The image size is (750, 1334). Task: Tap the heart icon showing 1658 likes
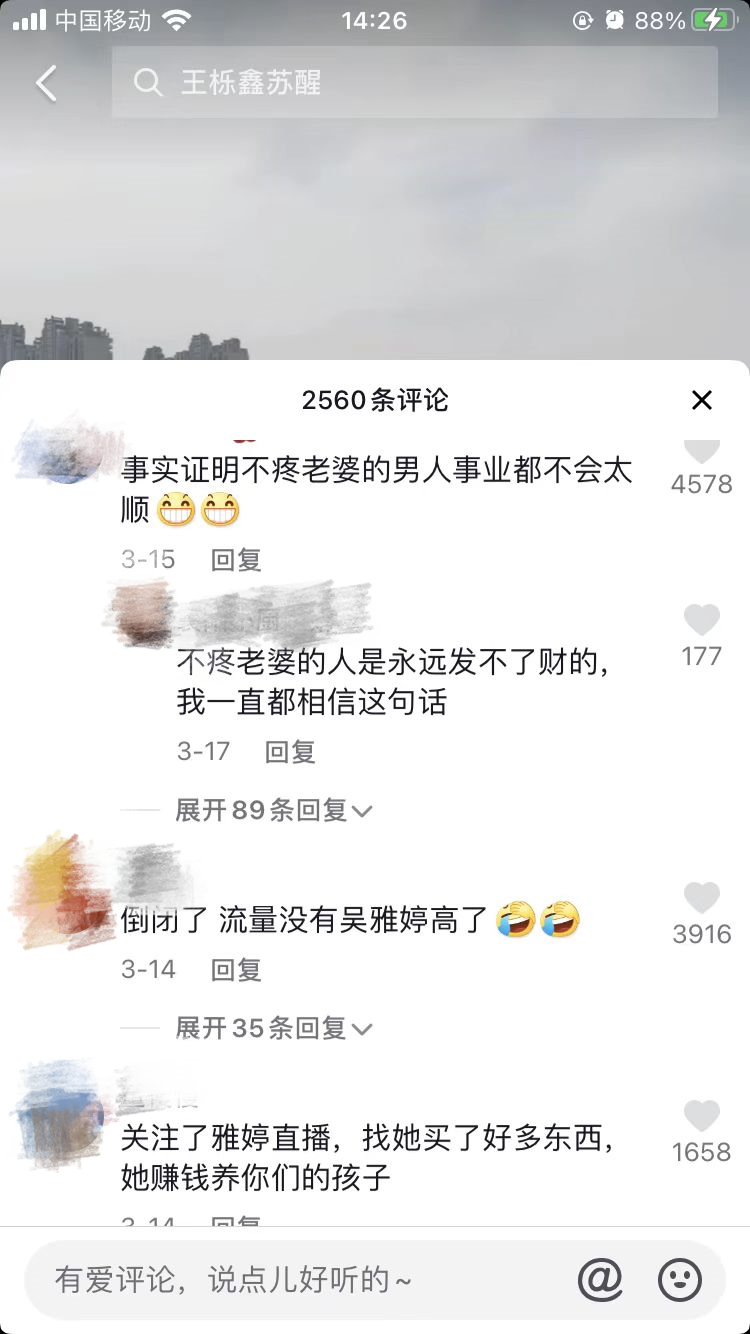pos(702,1118)
